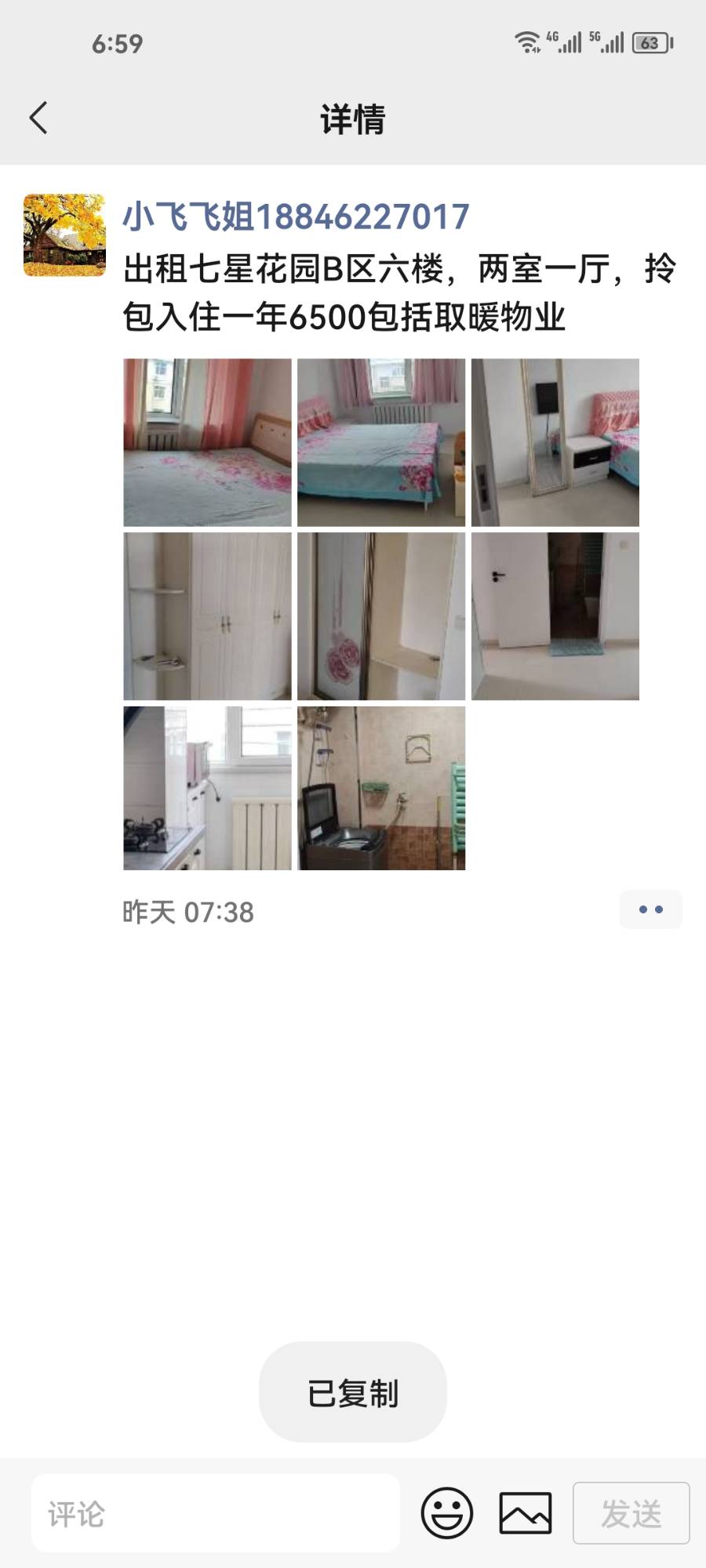706x1568 pixels.
Task: Attach an image to the comment
Action: [x=526, y=1513]
